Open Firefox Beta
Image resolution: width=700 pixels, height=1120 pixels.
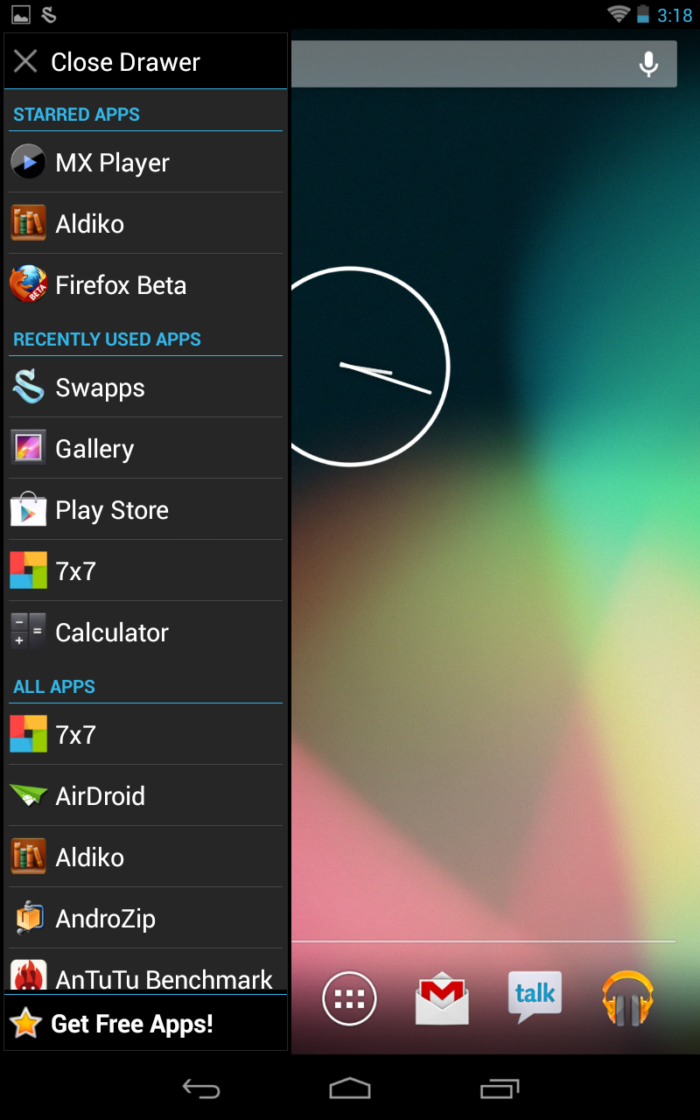[x=120, y=285]
